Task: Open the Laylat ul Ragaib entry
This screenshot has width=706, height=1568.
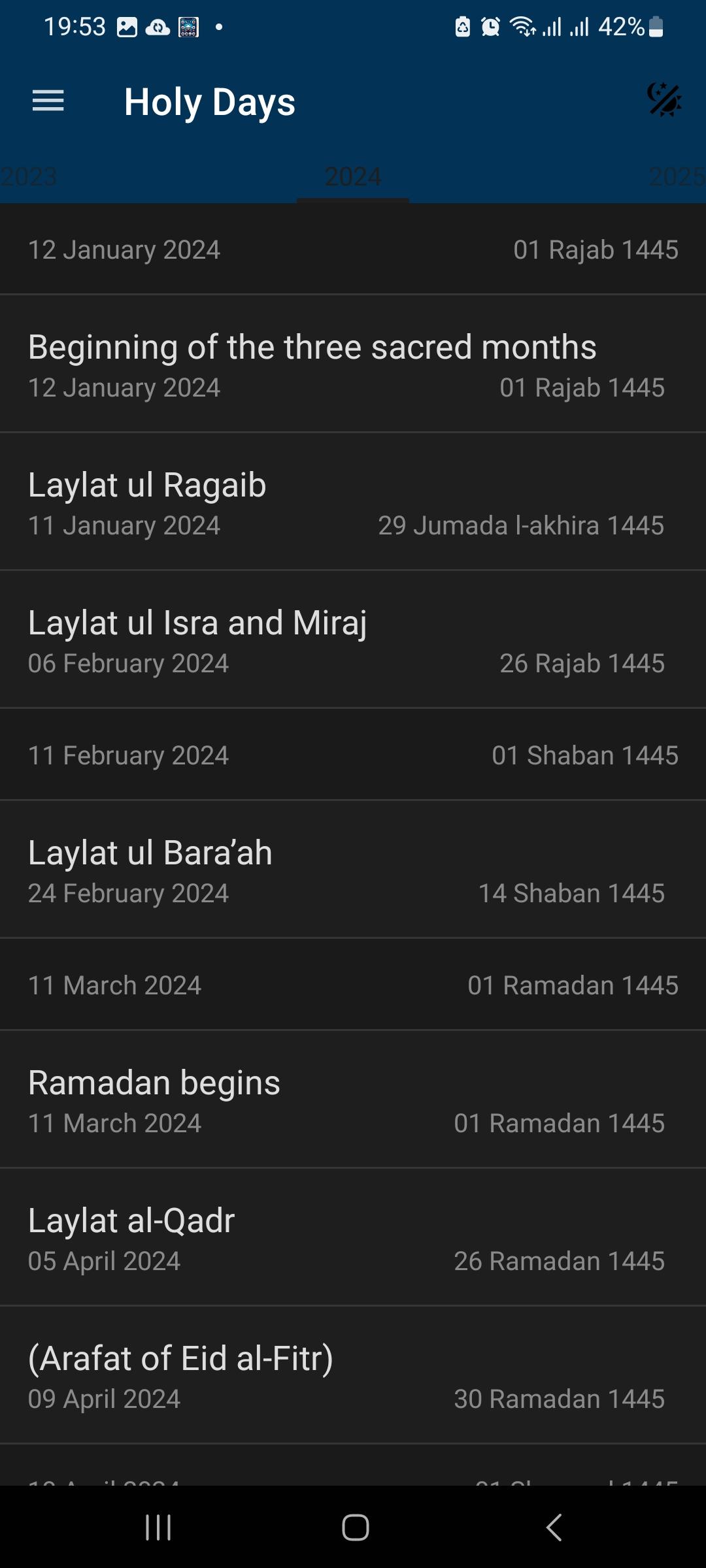Action: tap(353, 502)
